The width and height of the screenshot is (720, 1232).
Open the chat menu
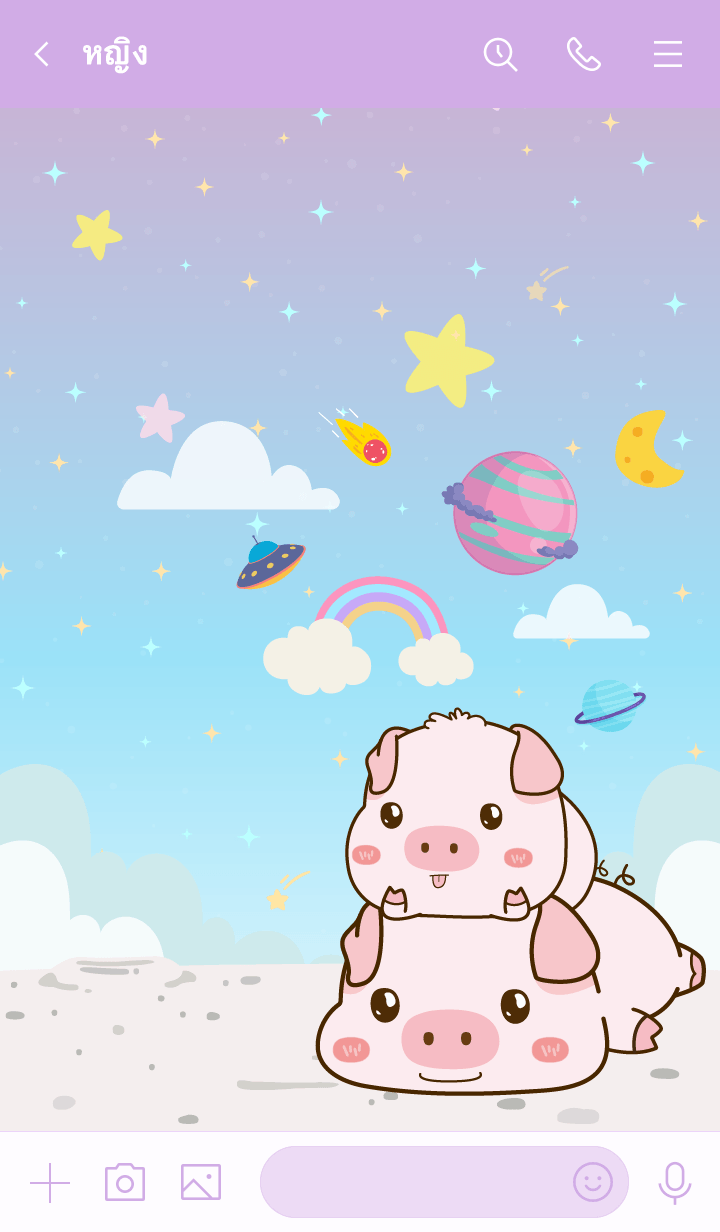tap(667, 54)
